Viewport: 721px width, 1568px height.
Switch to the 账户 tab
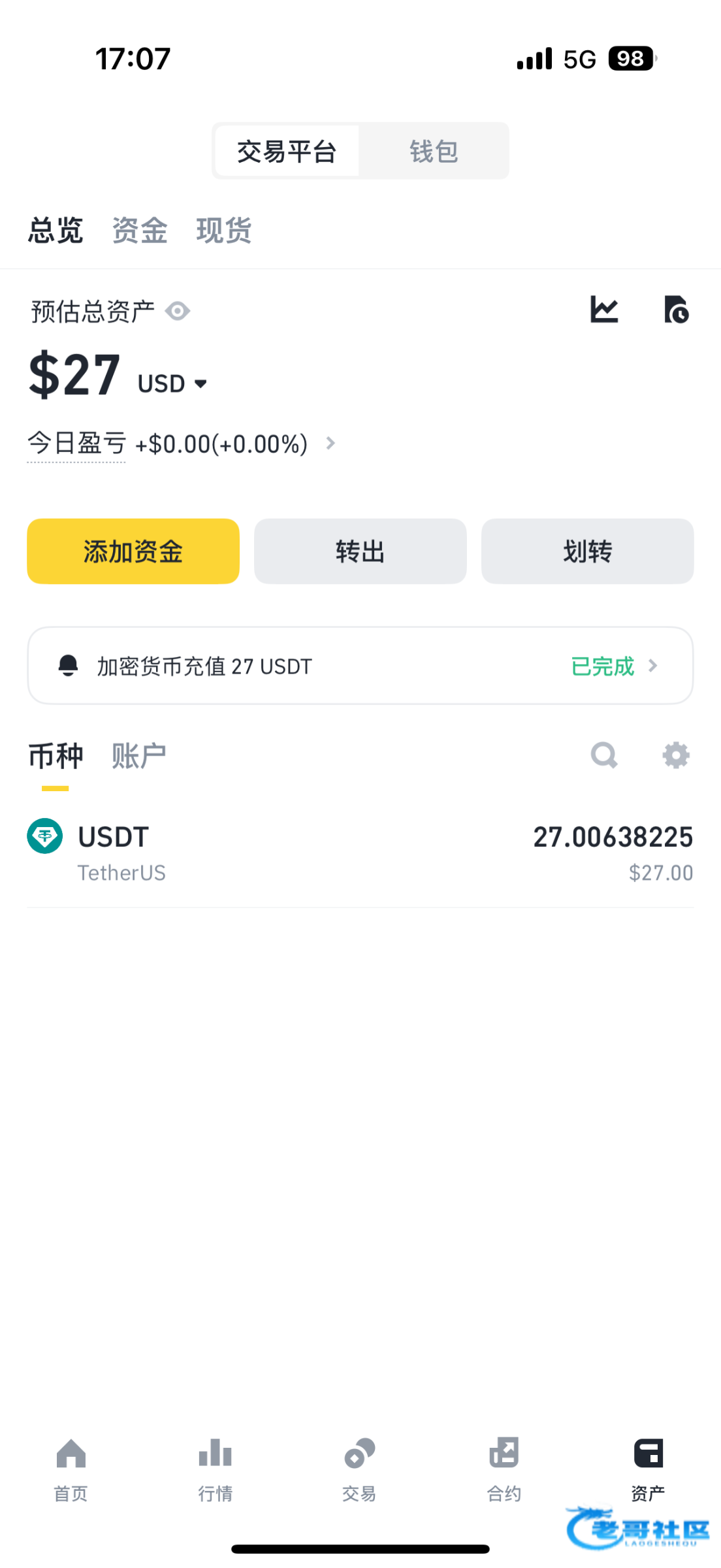(138, 757)
